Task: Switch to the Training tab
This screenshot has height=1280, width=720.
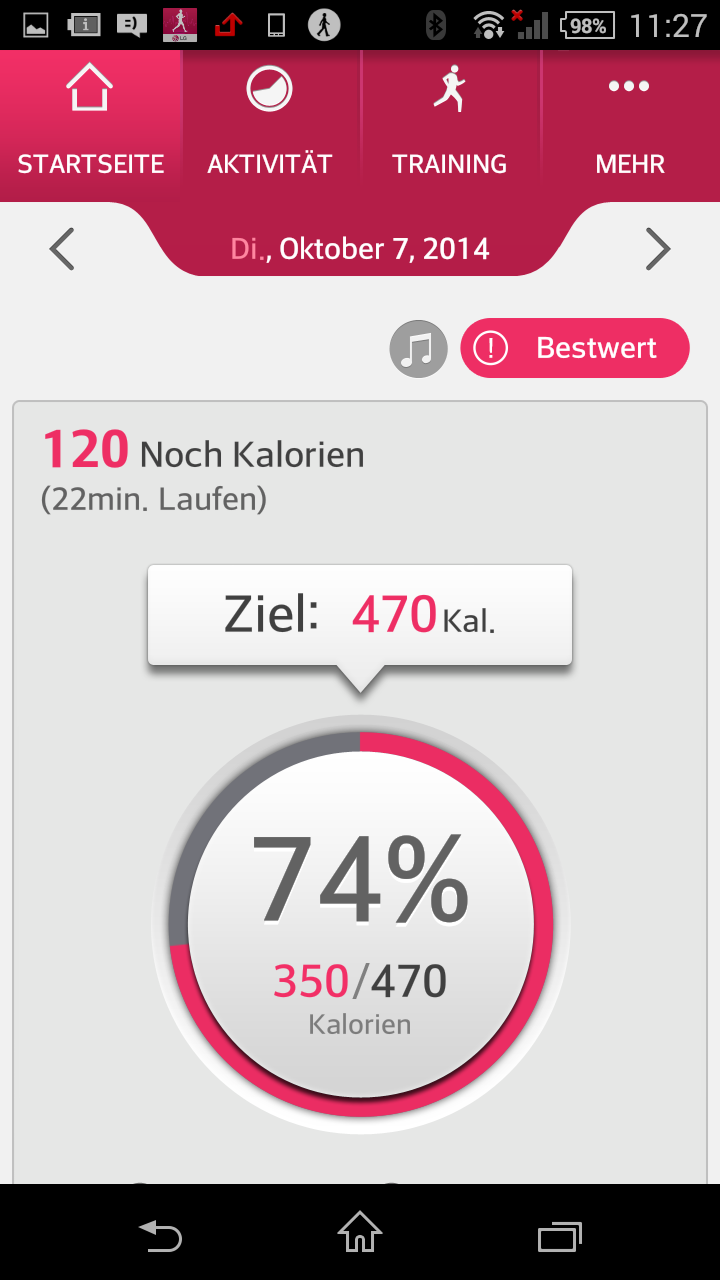Action: point(450,126)
